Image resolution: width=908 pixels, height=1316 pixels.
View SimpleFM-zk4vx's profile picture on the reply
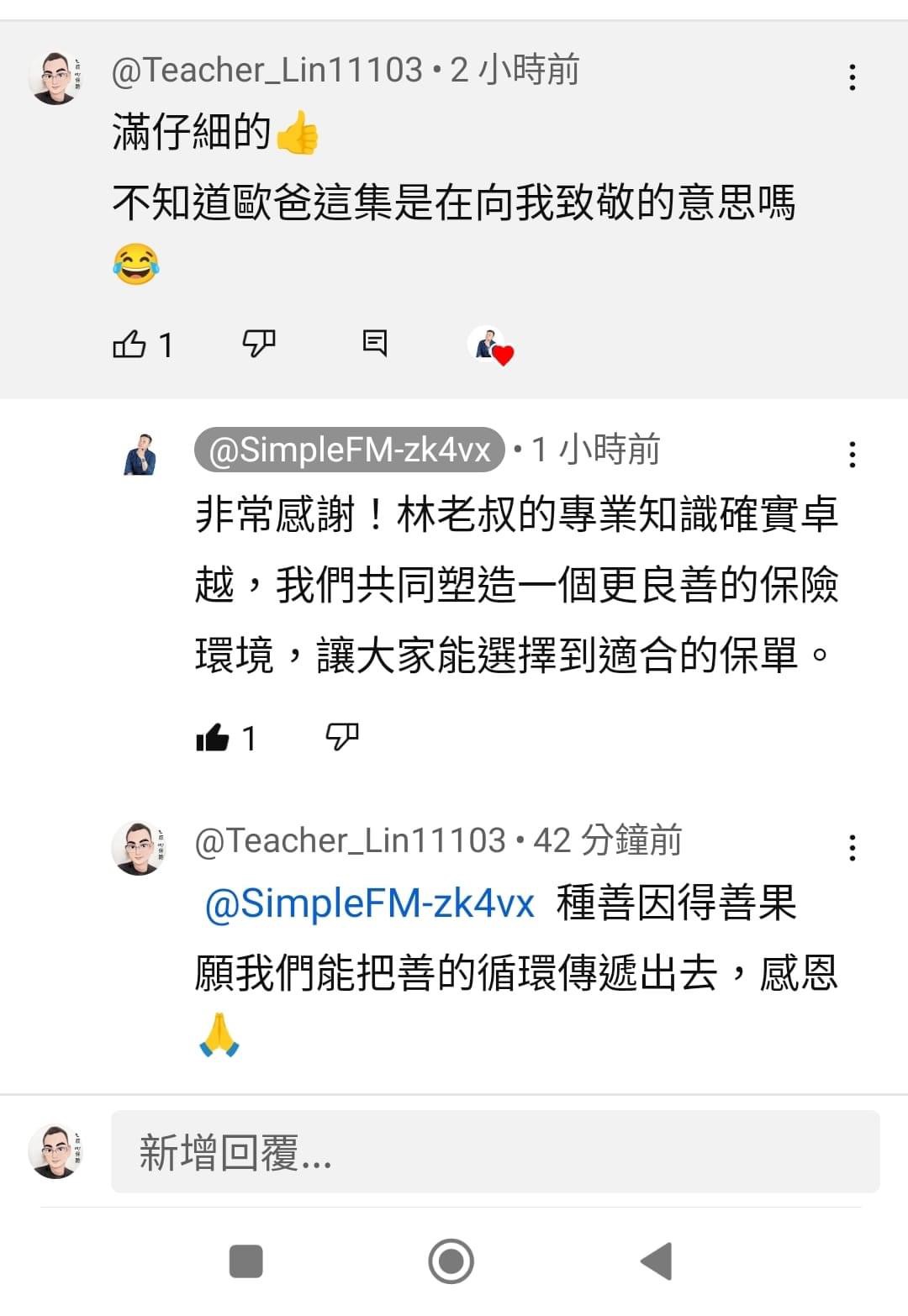(140, 455)
